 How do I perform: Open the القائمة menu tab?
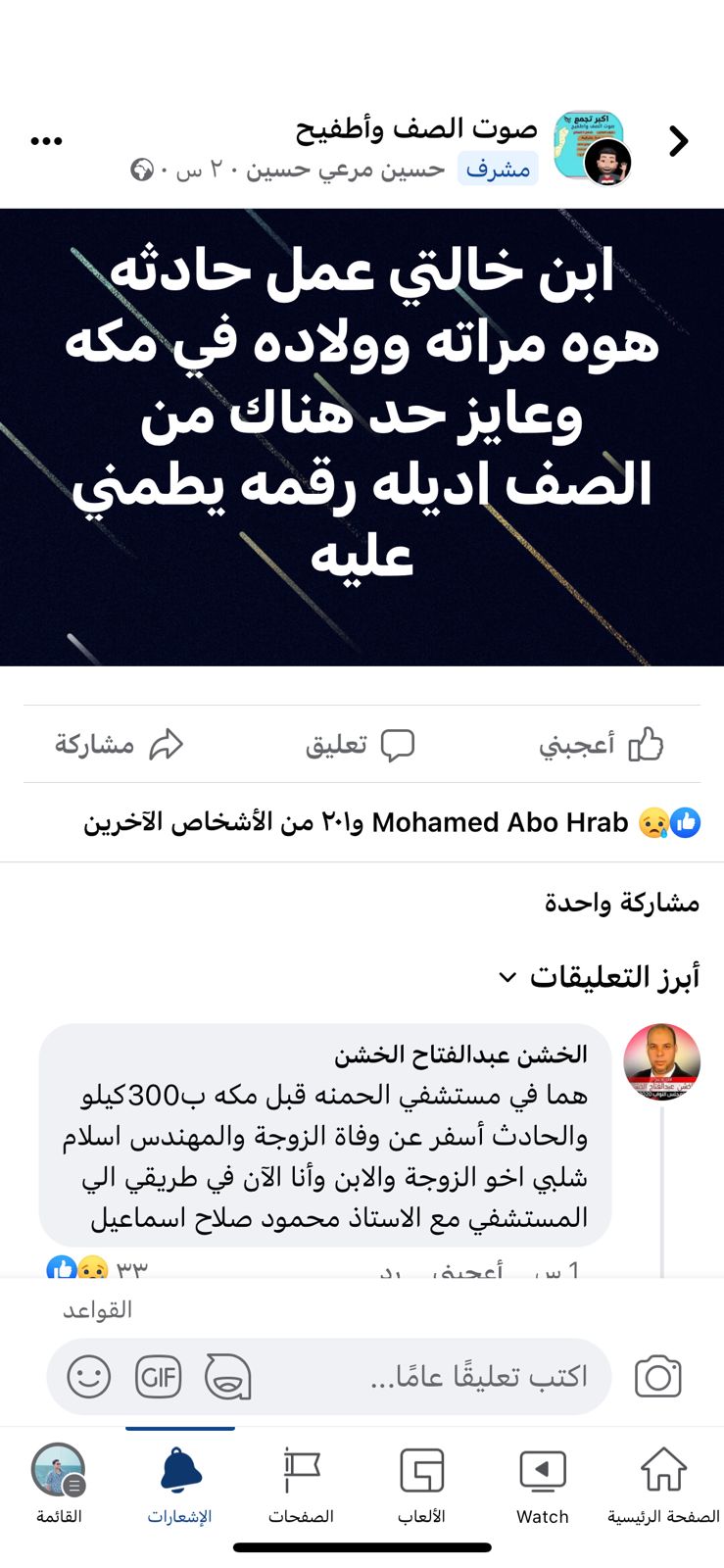59,1486
